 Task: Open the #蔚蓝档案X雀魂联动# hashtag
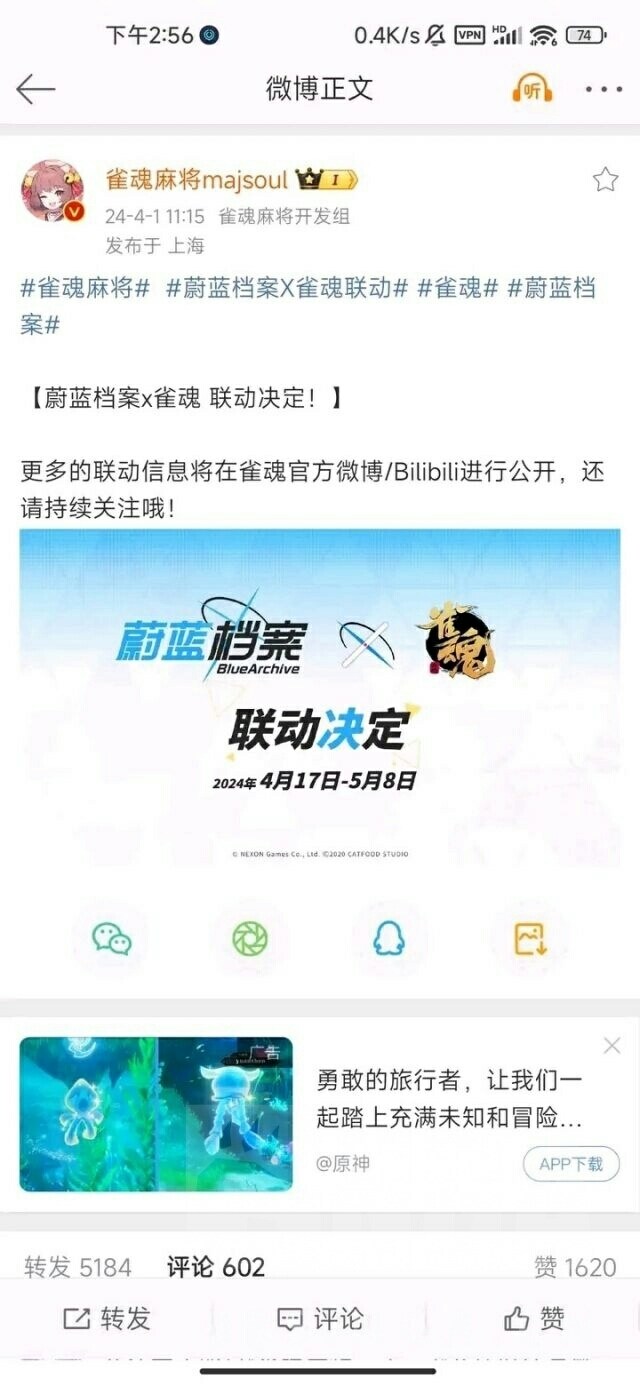pos(287,289)
